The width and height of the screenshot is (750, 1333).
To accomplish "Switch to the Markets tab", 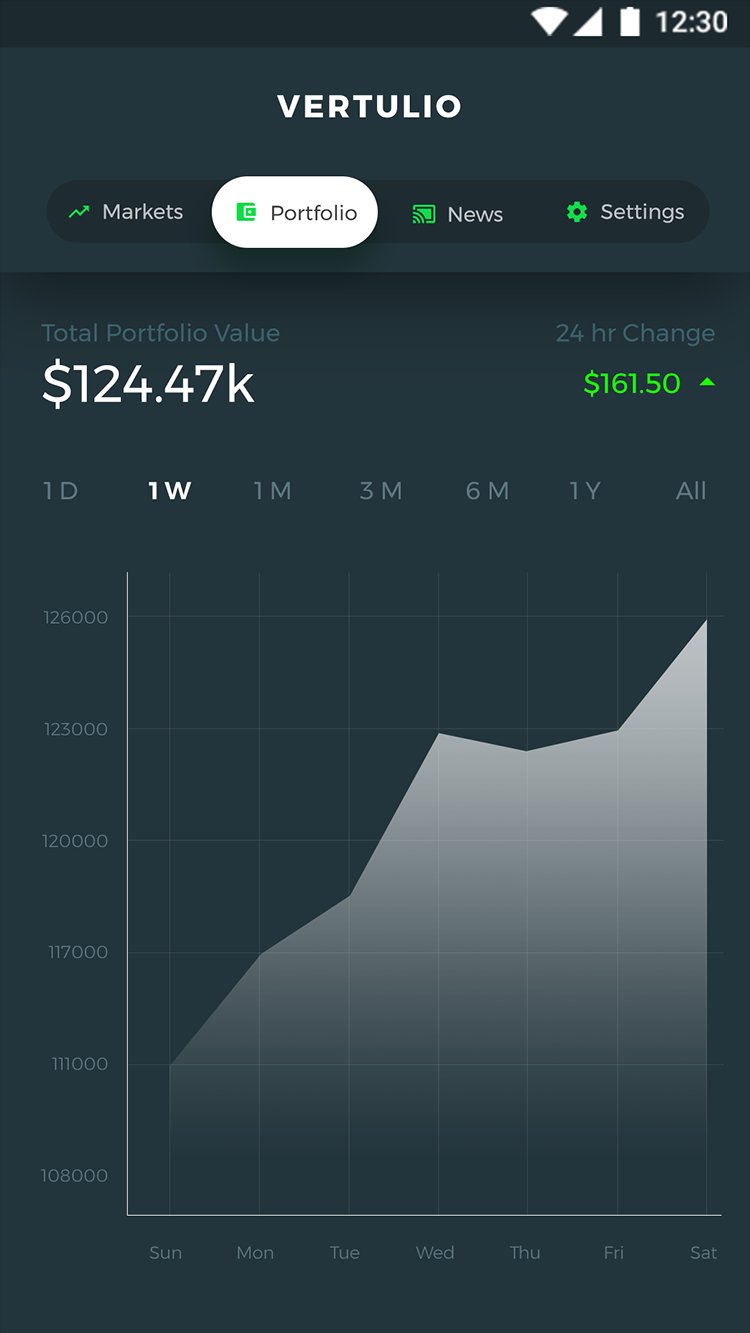I will [126, 212].
